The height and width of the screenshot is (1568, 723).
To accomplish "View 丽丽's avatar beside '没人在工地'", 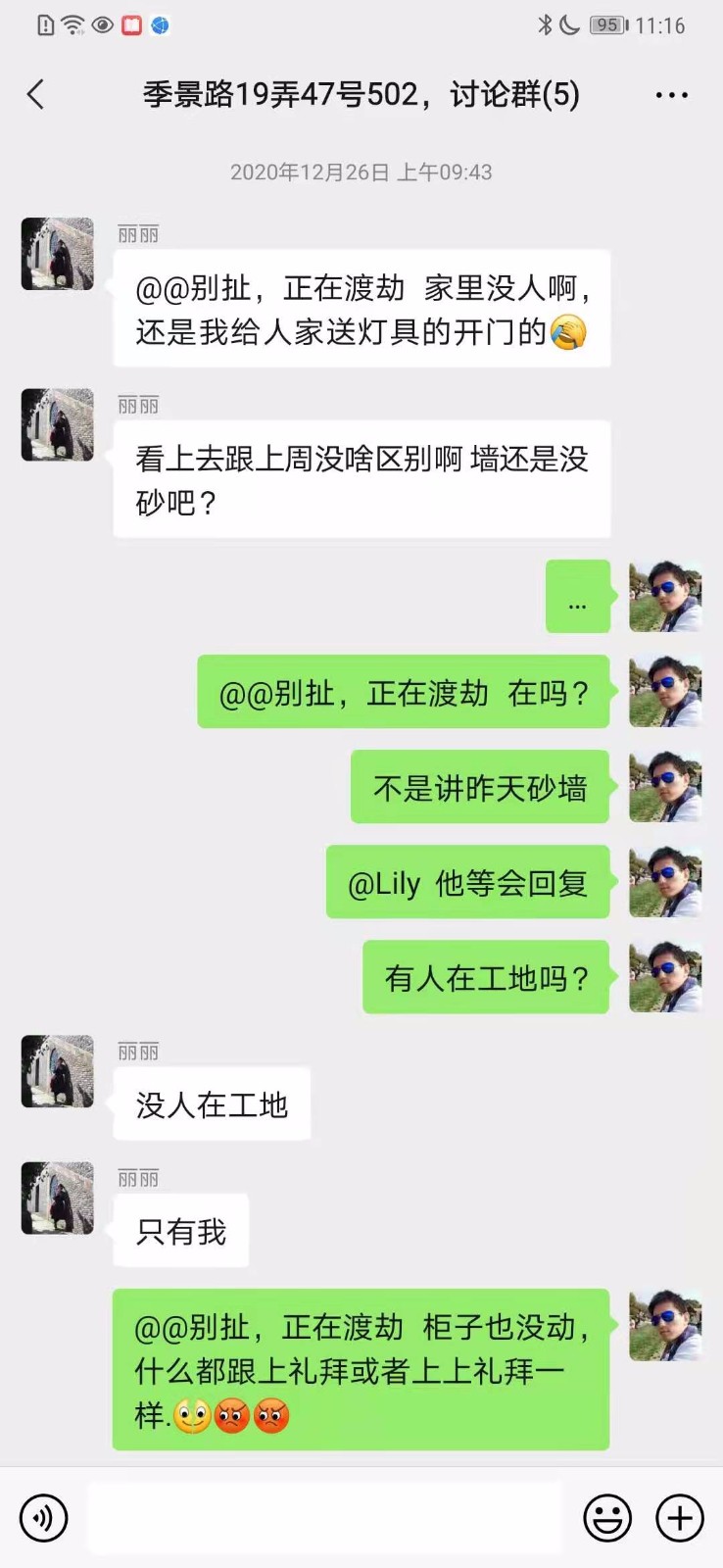I will point(58,1071).
